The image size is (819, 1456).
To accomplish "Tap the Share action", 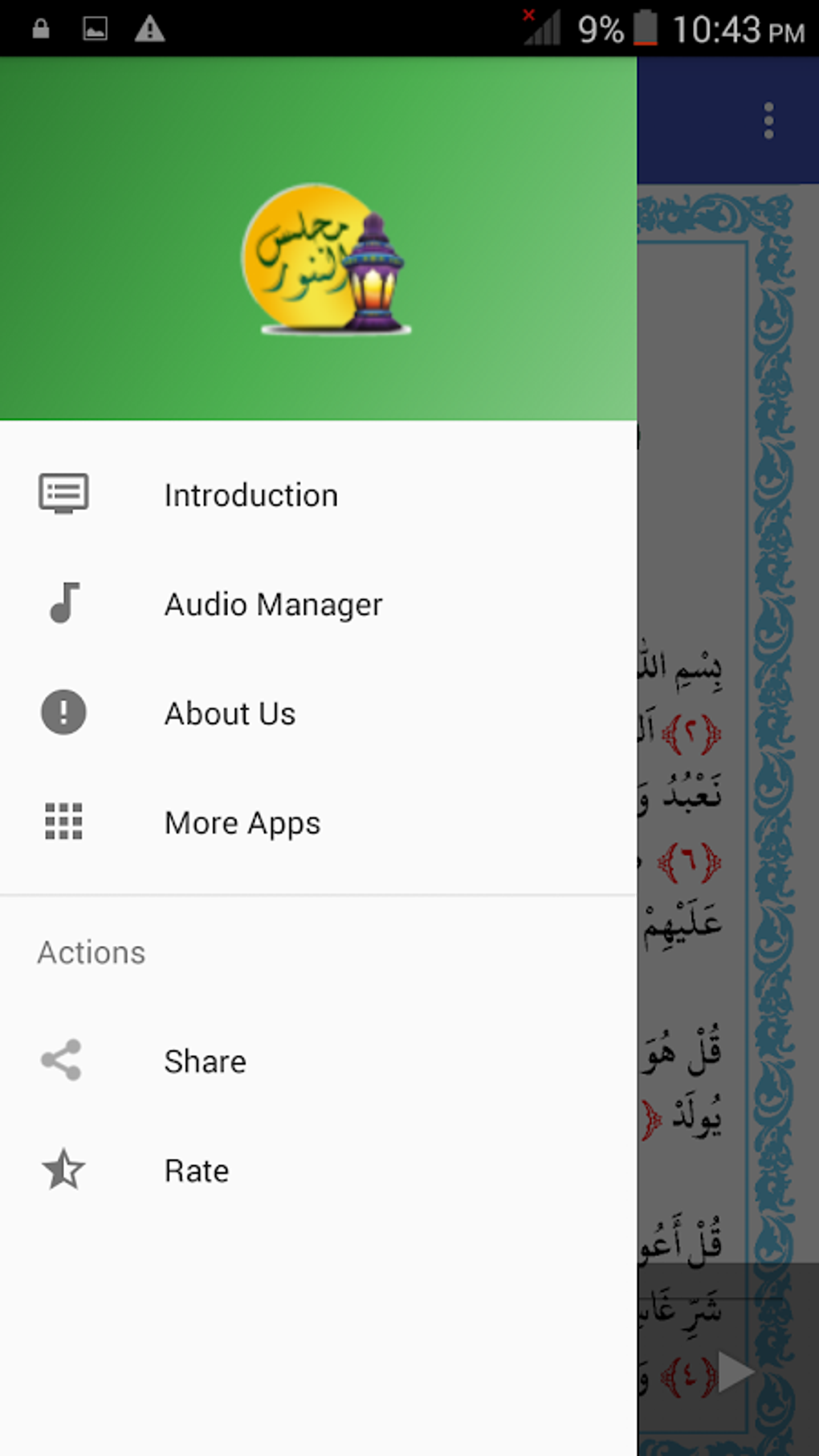I will [205, 1060].
